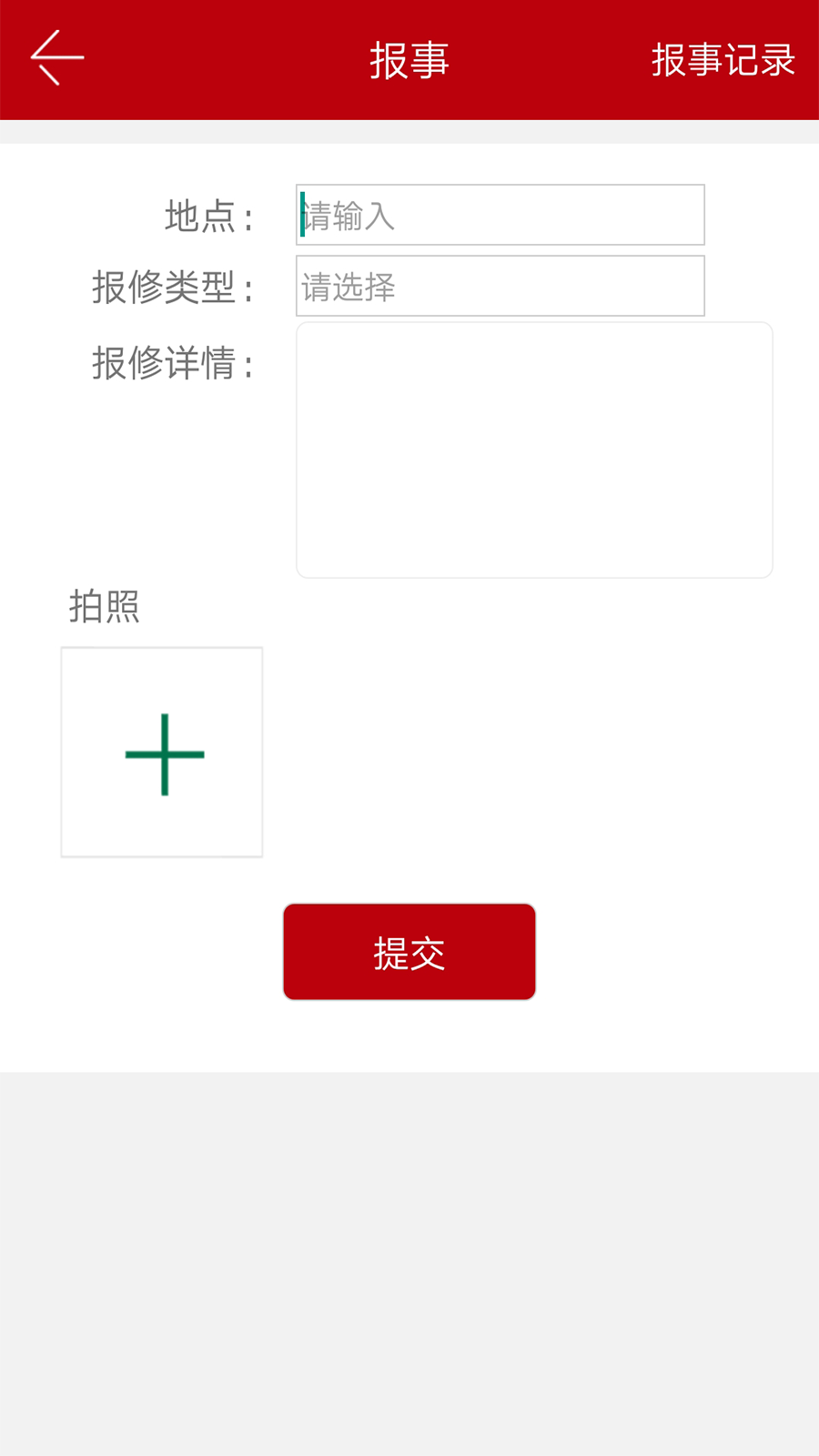The width and height of the screenshot is (819, 1456).
Task: Submit the report with 提交
Action: [409, 952]
